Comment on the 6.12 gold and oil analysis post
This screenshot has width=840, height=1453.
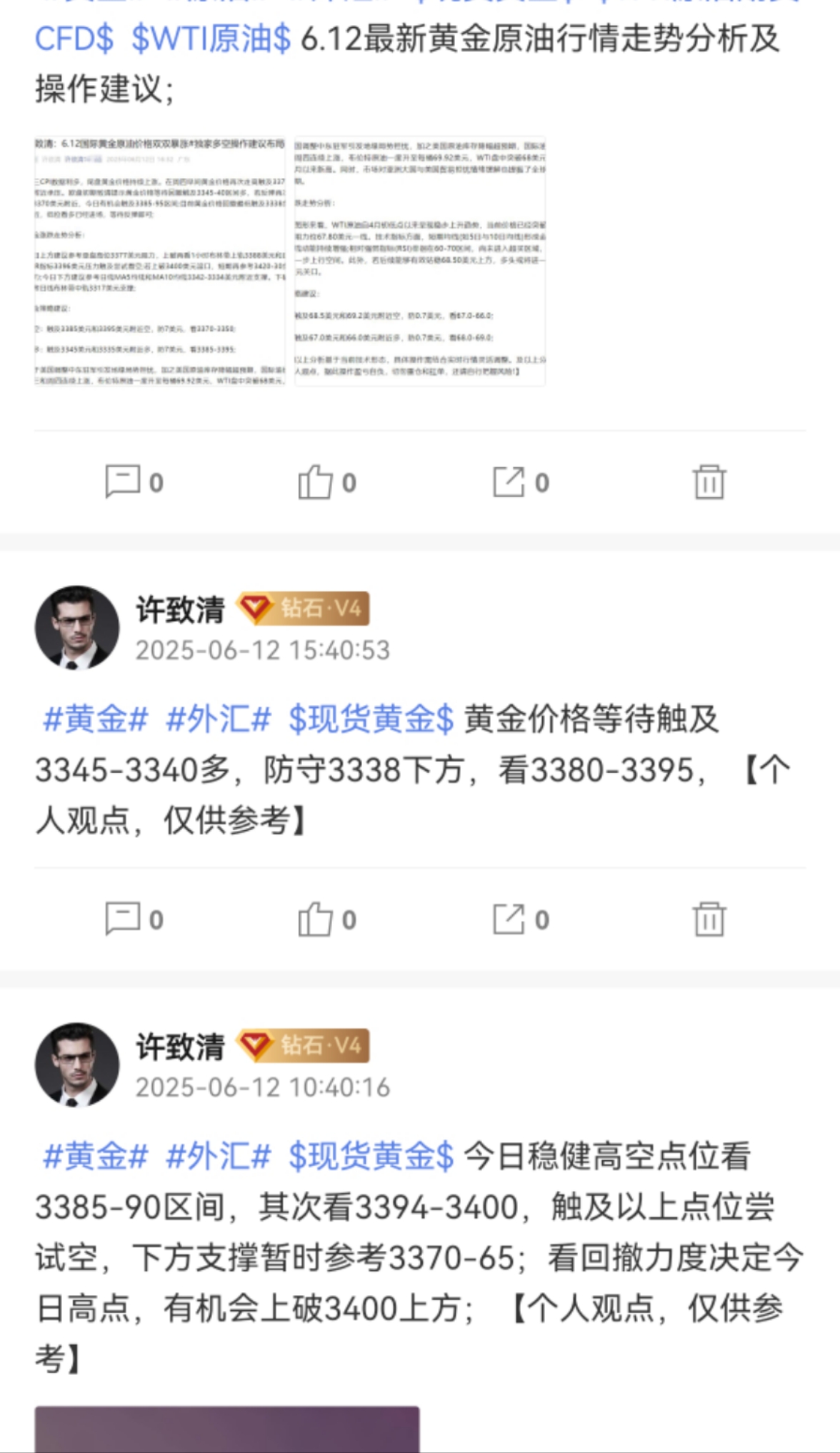point(134,482)
